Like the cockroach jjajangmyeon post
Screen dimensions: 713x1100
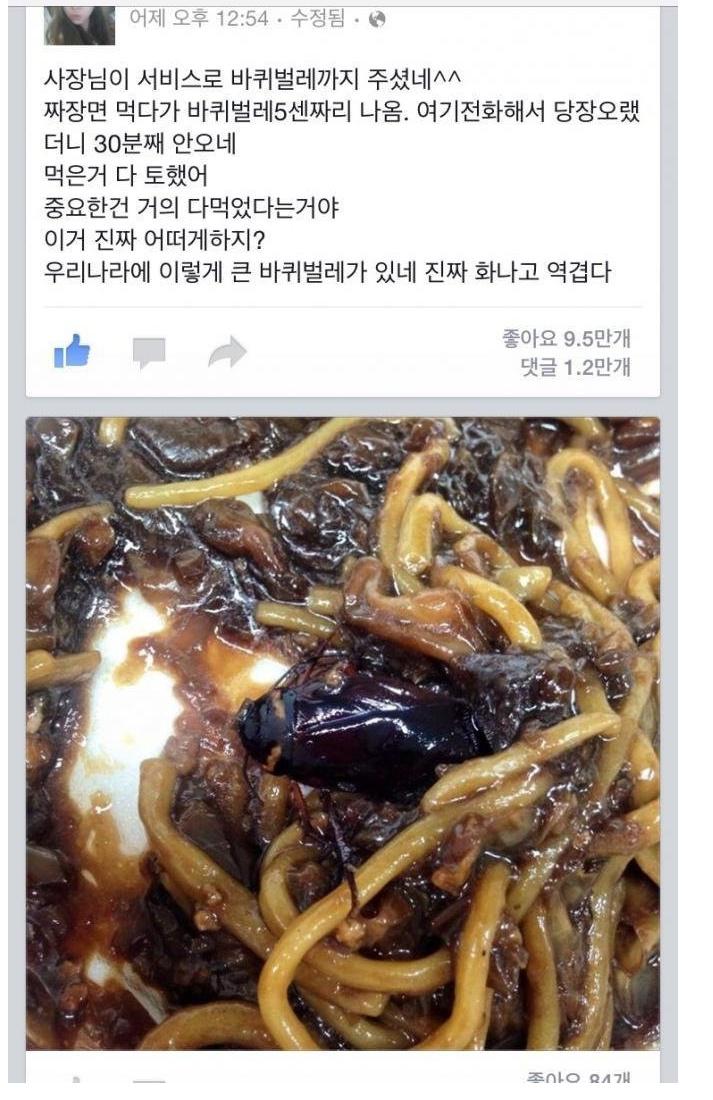[72, 351]
